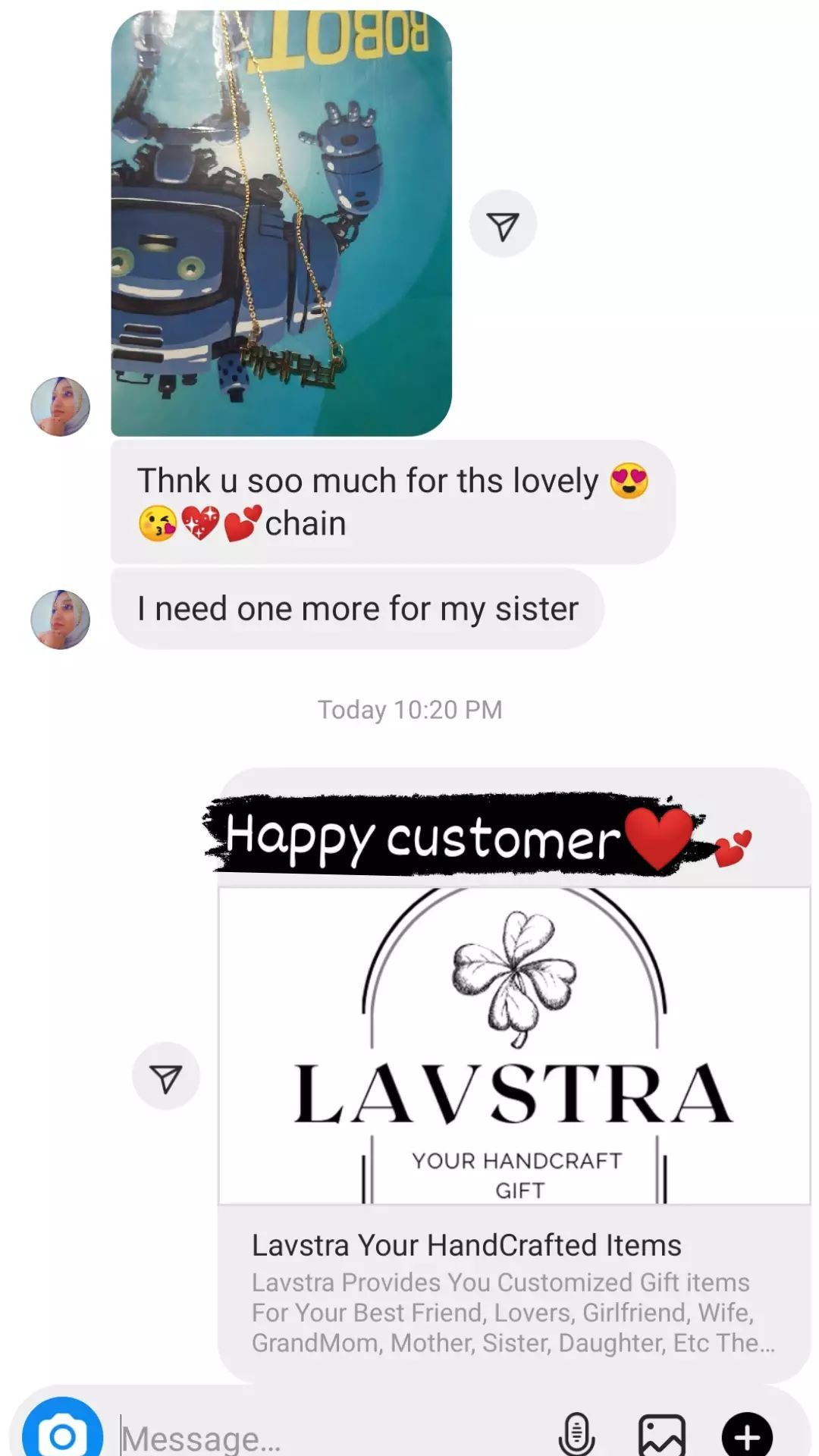Tap the Message text field
The height and width of the screenshot is (1456, 819).
coord(334,1436)
